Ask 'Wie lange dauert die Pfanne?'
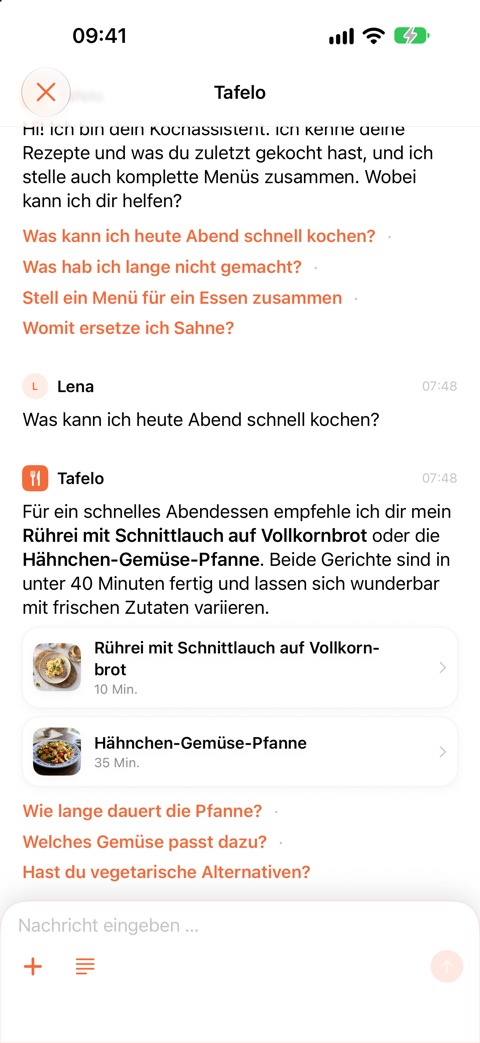The width and height of the screenshot is (480, 1043). [x=142, y=812]
